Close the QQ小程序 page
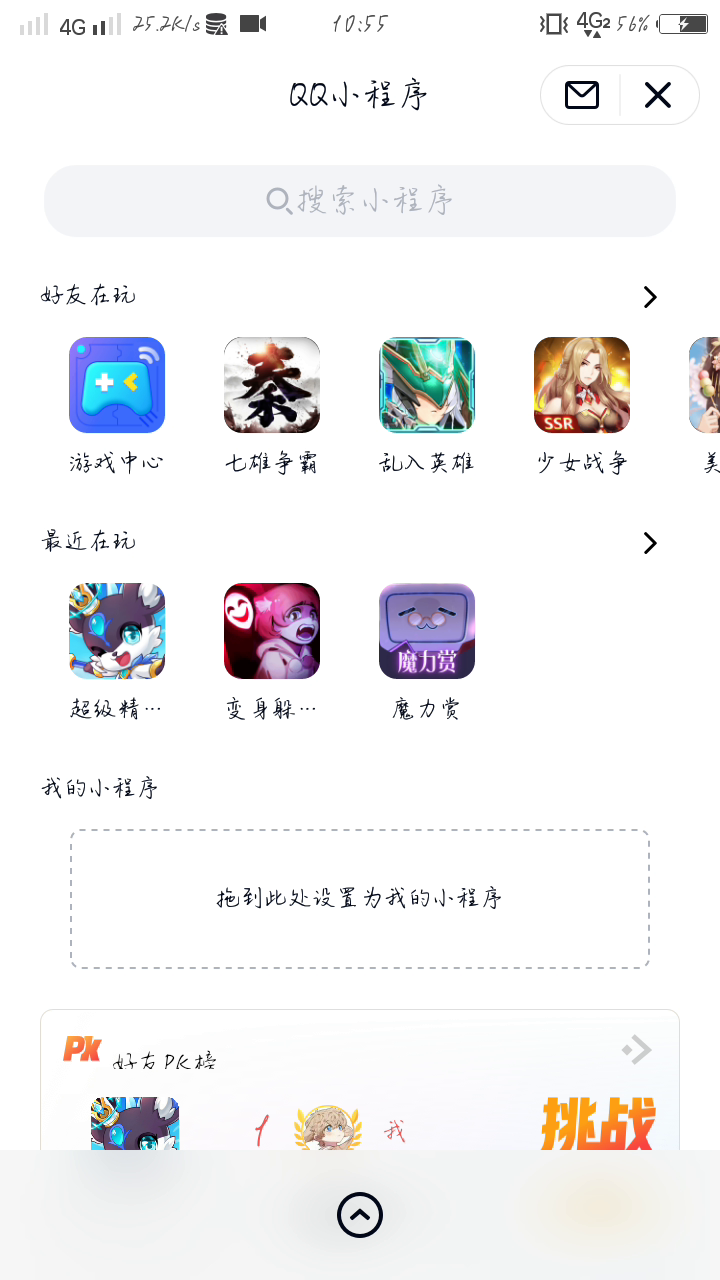Viewport: 720px width, 1280px height. click(x=658, y=95)
